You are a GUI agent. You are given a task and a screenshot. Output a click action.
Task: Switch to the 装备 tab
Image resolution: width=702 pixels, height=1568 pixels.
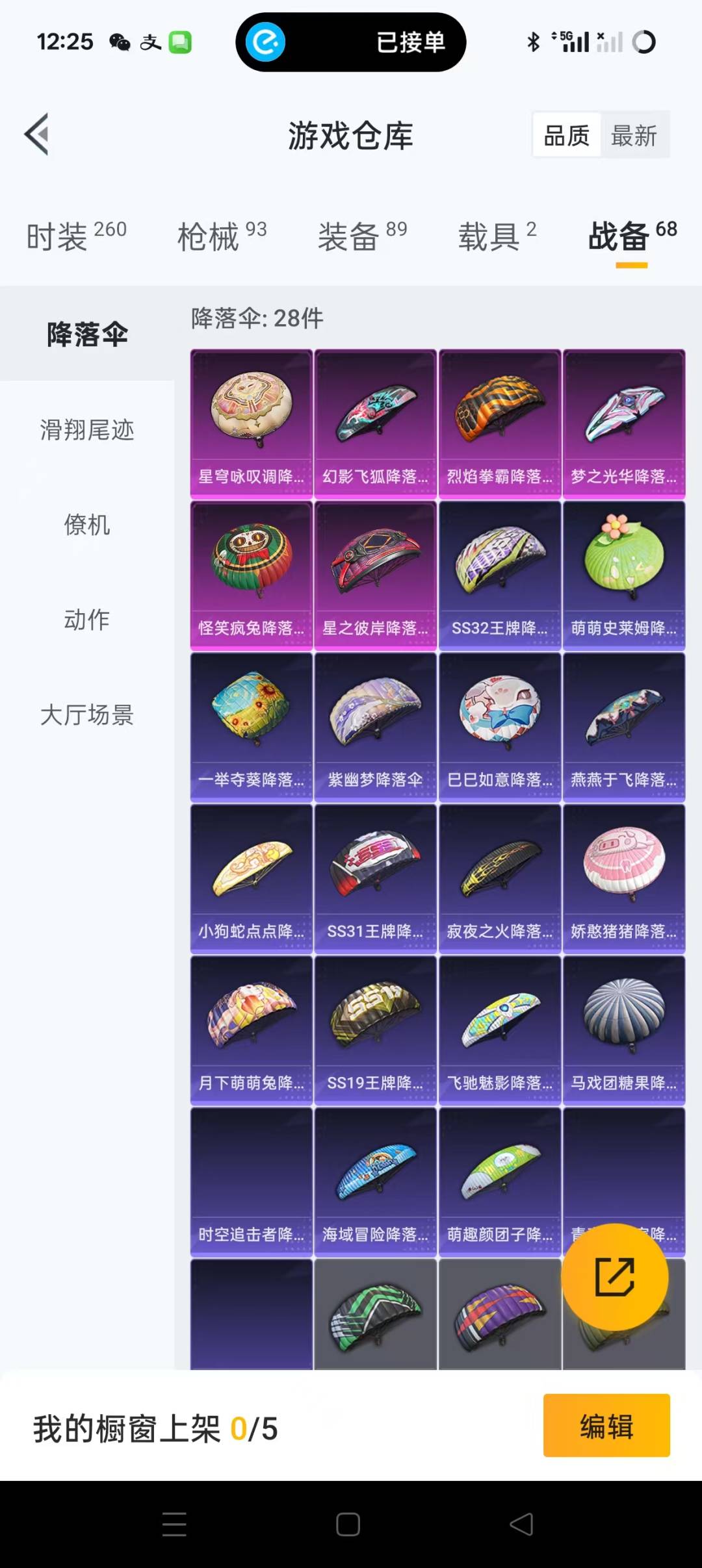coord(362,235)
